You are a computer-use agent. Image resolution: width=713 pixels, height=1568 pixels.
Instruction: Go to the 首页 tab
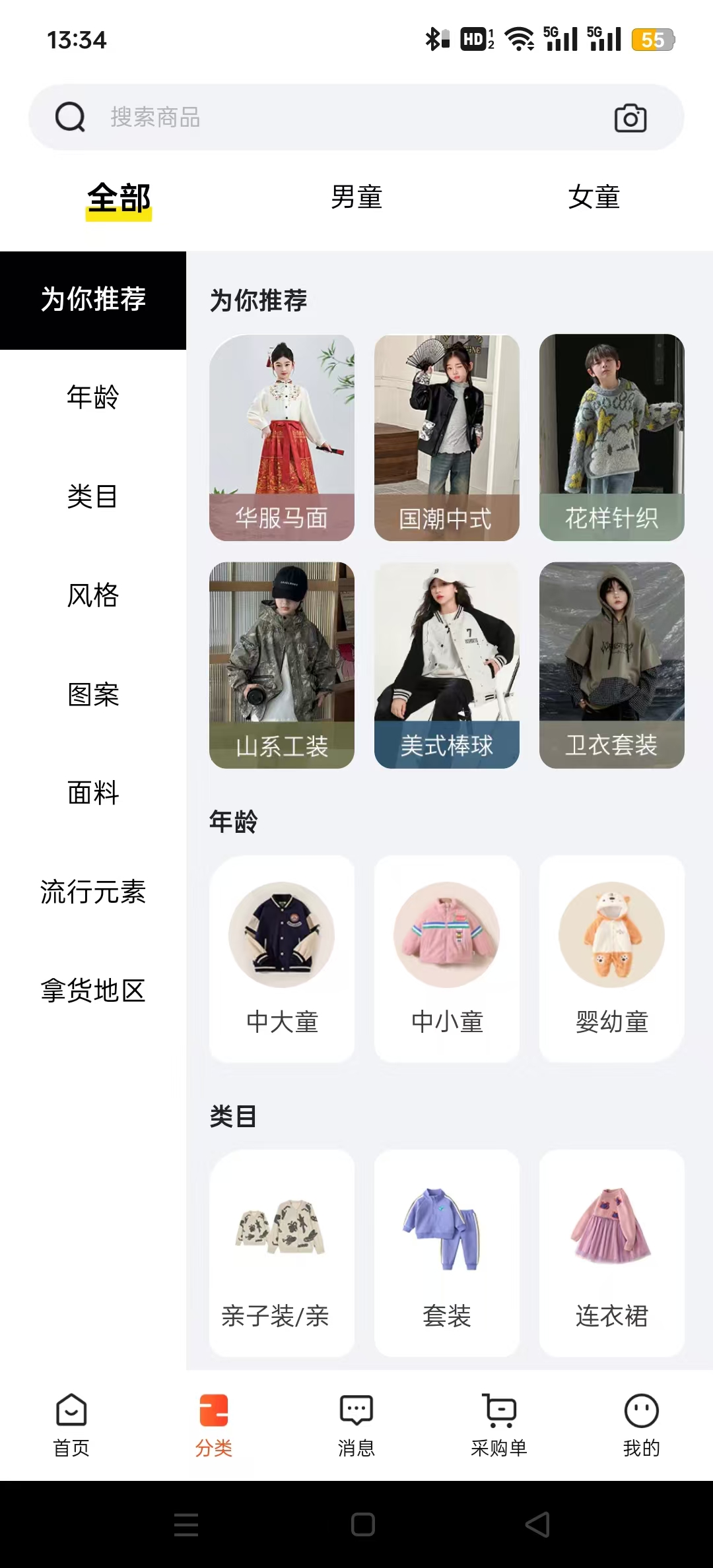coord(71,1424)
